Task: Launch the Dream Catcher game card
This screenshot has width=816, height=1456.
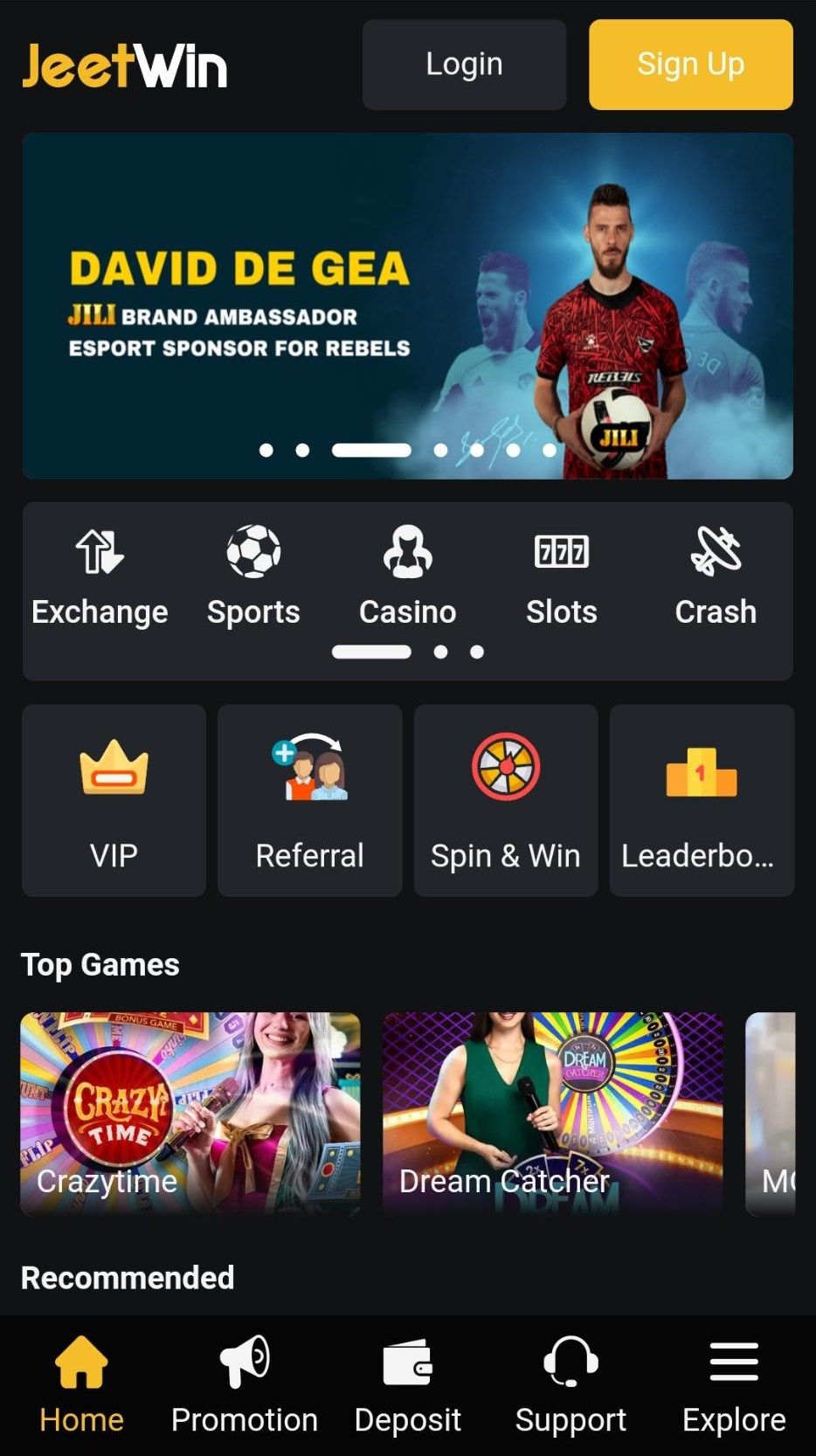Action: pos(552,1114)
